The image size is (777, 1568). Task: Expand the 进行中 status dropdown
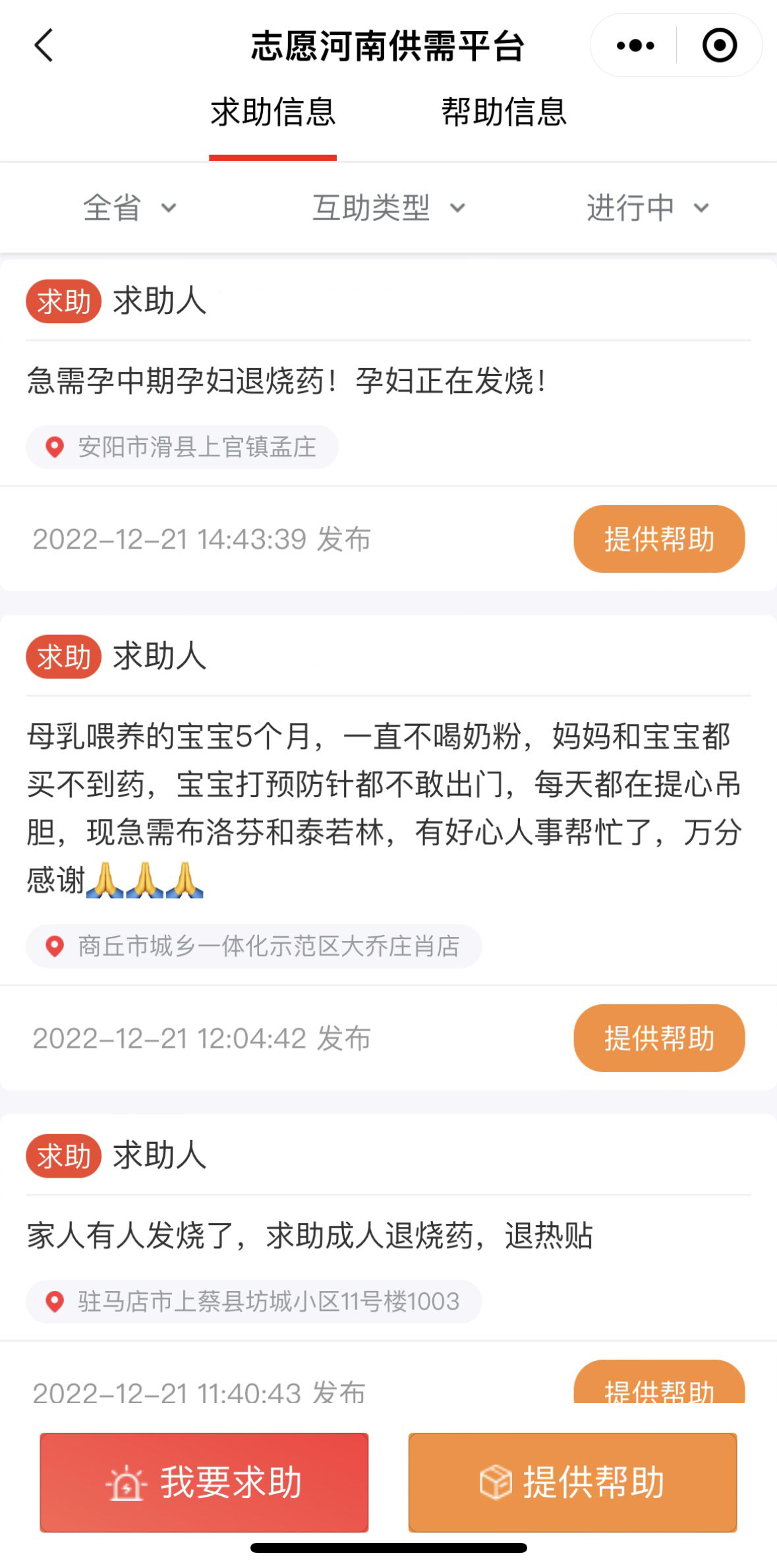click(x=647, y=208)
